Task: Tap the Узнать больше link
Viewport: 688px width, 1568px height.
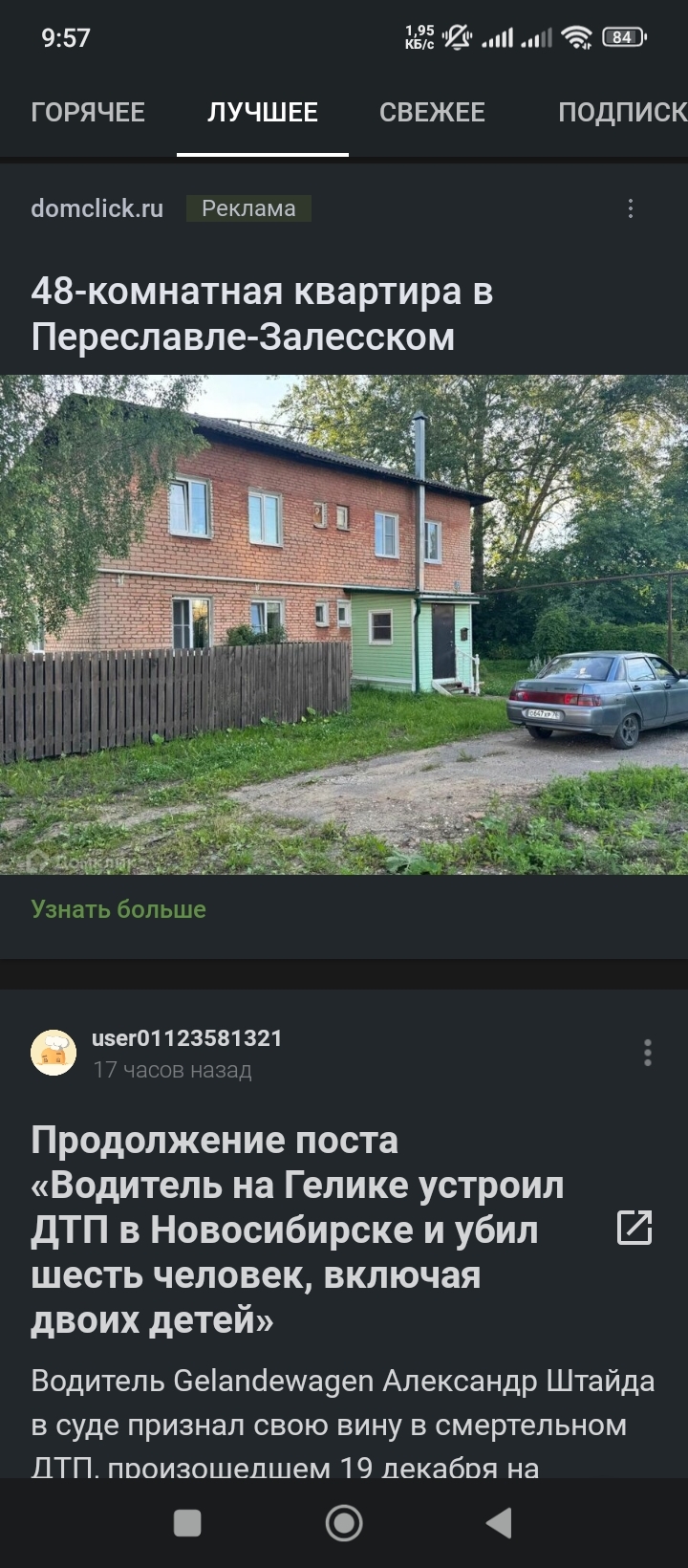Action: point(118,908)
